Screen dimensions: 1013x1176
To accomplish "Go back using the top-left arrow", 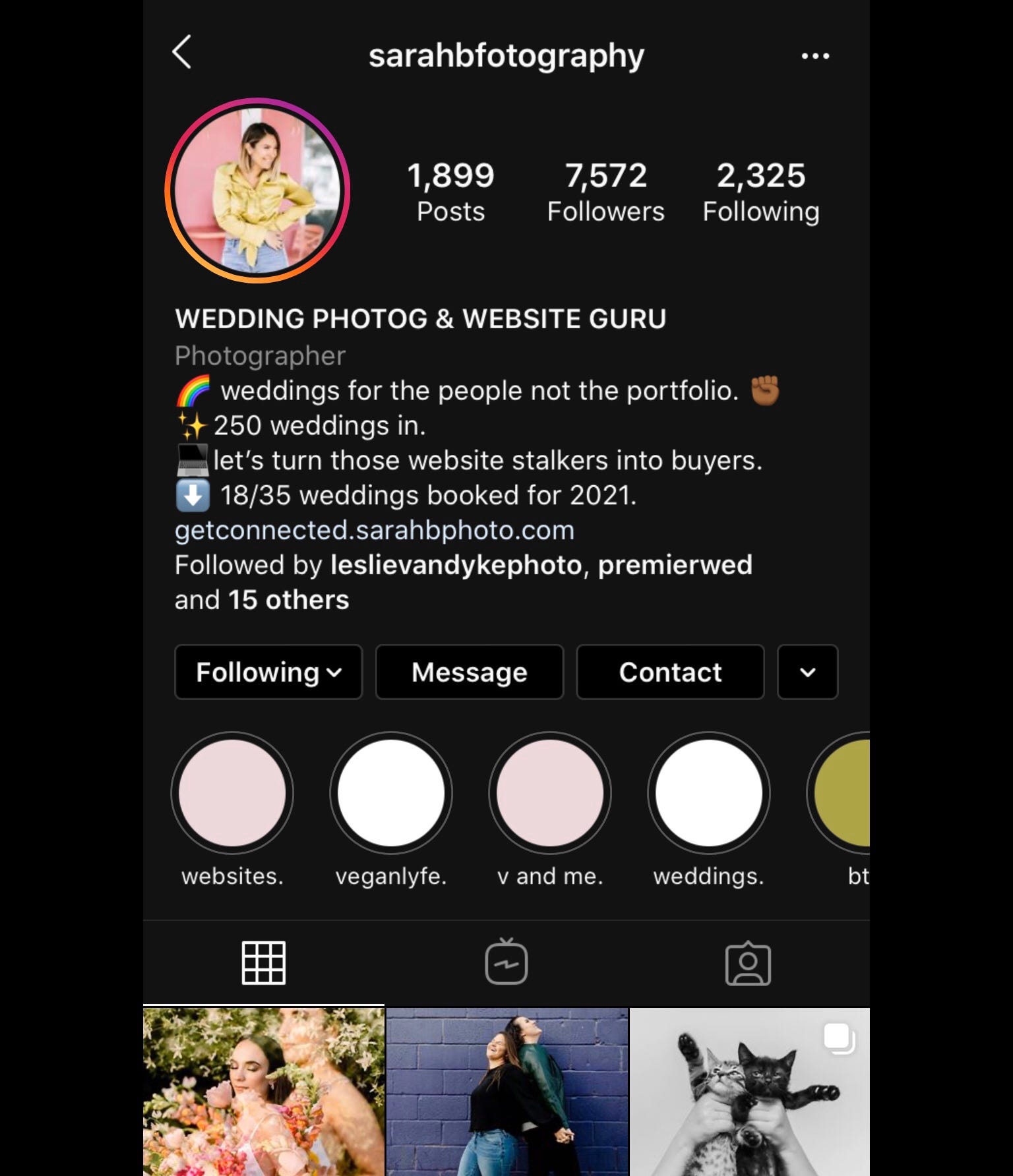I will click(182, 53).
